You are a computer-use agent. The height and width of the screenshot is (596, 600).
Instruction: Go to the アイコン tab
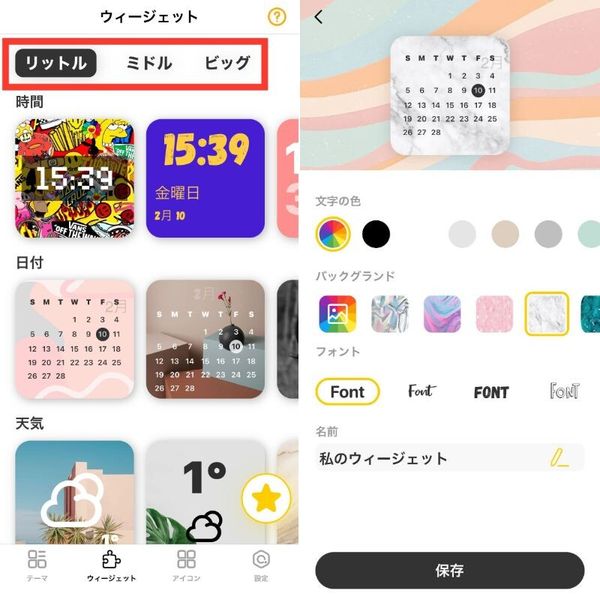(x=186, y=565)
